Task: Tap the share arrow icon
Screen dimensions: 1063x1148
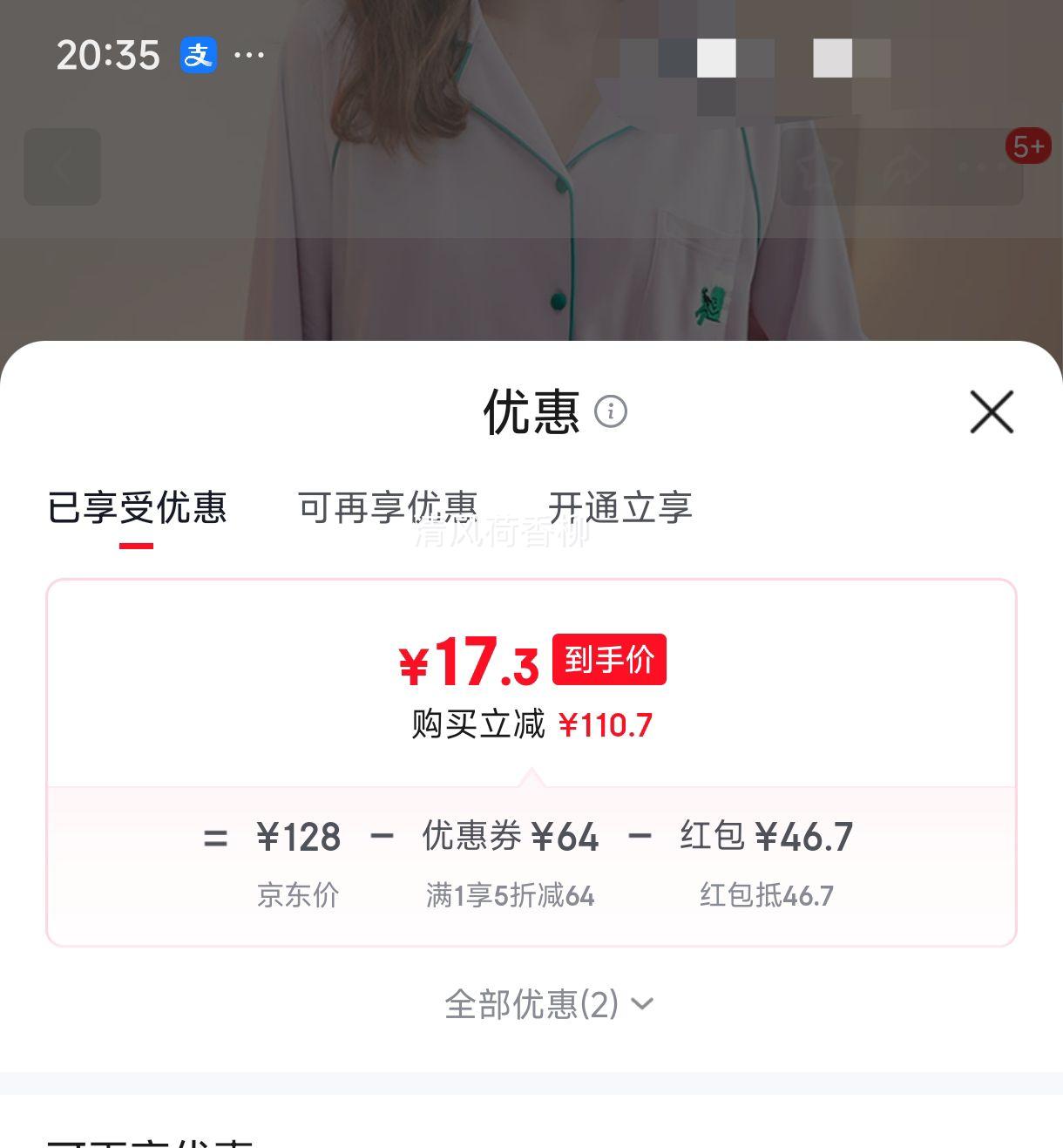Action: 906,166
